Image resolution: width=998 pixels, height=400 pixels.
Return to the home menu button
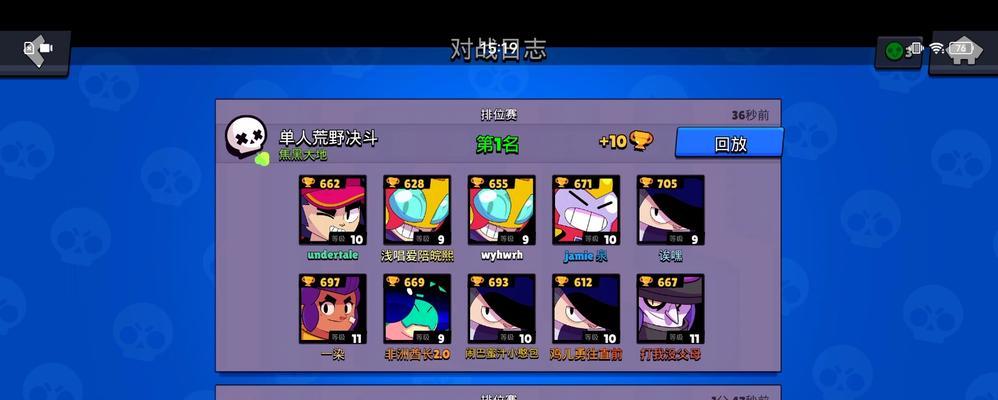pos(963,50)
